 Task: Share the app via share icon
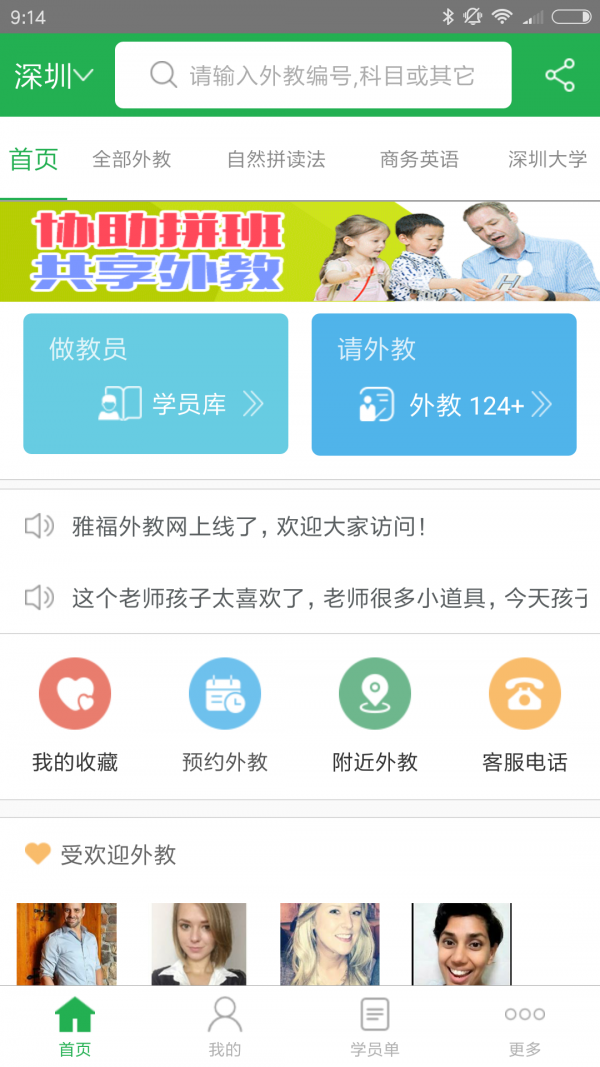coord(560,76)
